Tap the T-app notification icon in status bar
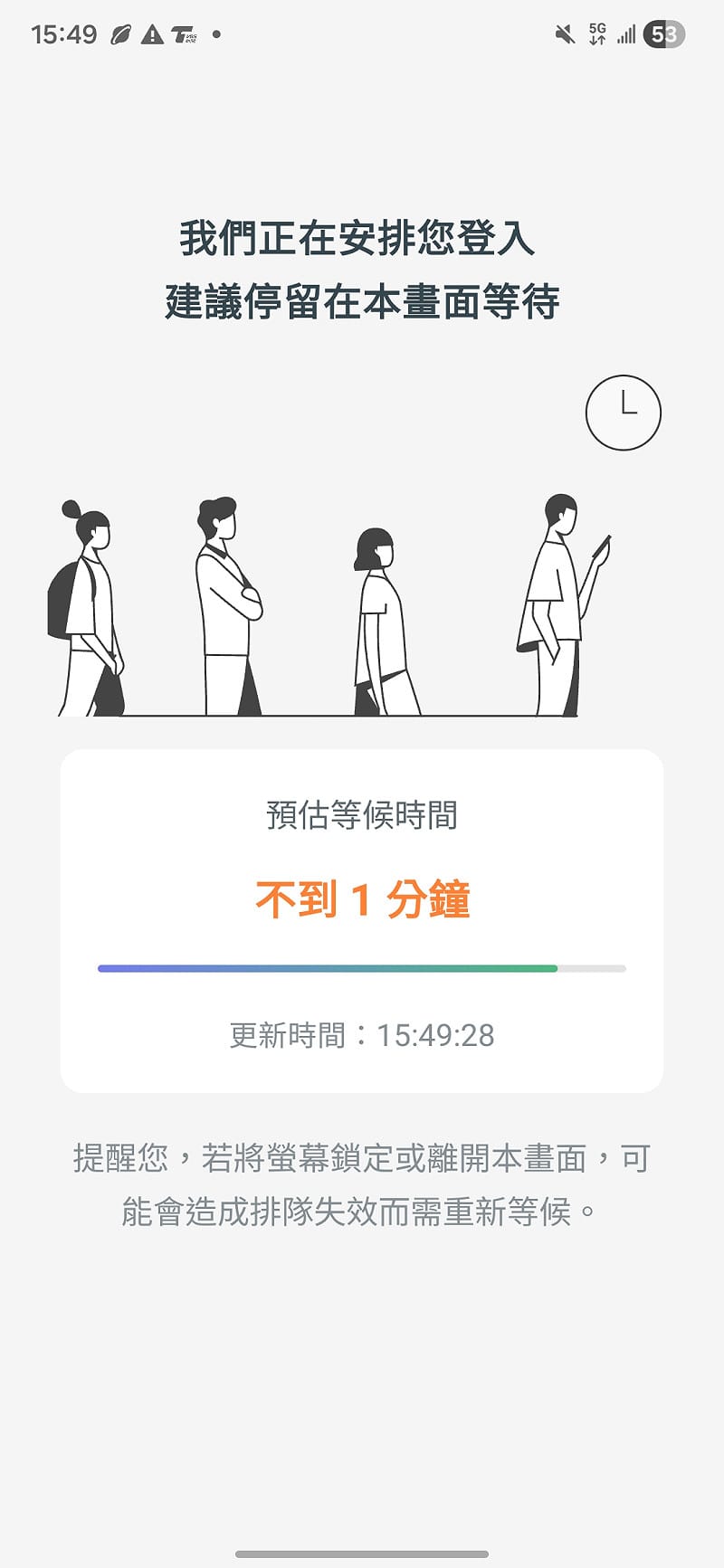The image size is (724, 1568). coord(184,33)
